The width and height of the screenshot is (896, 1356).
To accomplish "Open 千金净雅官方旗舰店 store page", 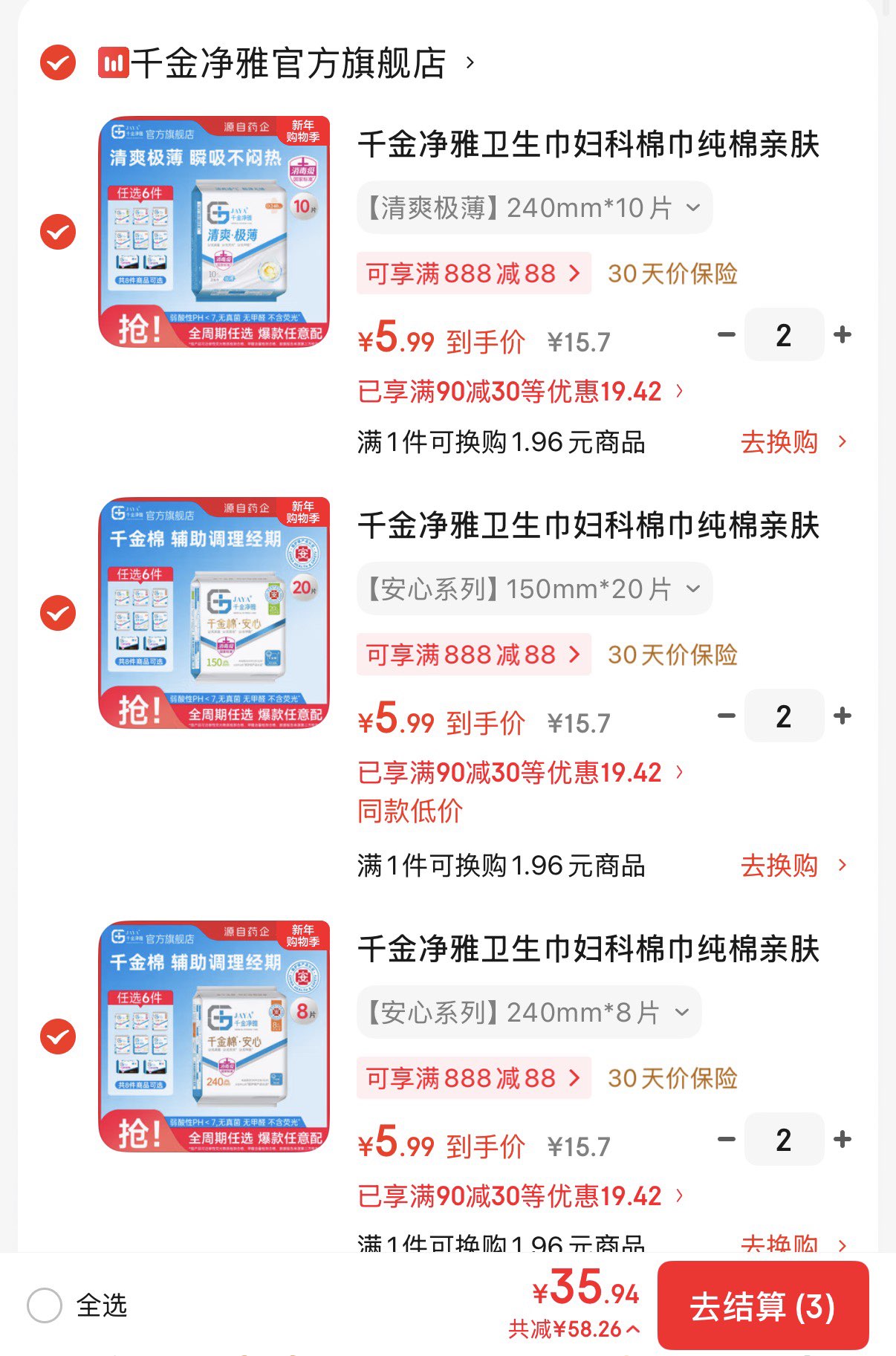I will pyautogui.click(x=288, y=63).
